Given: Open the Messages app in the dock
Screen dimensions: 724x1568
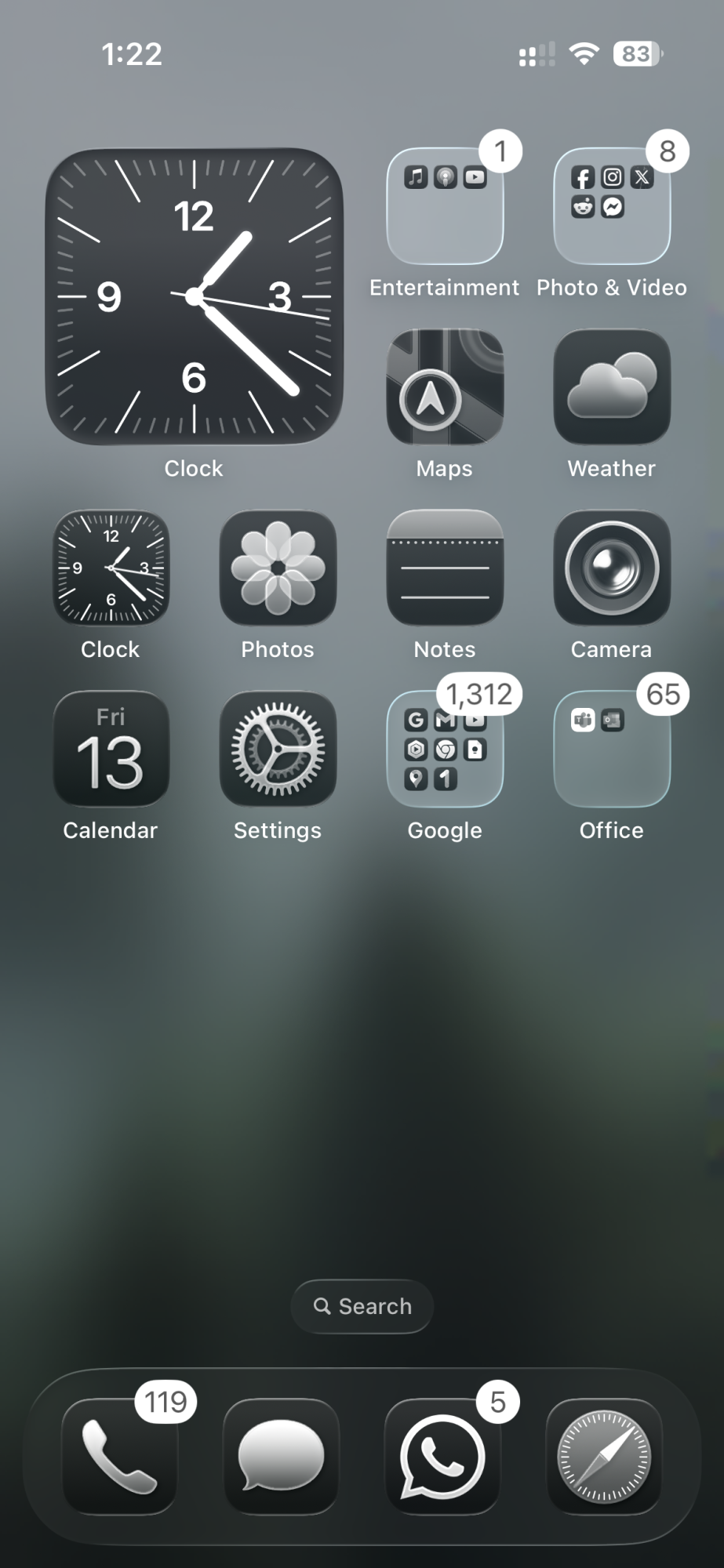Looking at the screenshot, I should pyautogui.click(x=281, y=1457).
